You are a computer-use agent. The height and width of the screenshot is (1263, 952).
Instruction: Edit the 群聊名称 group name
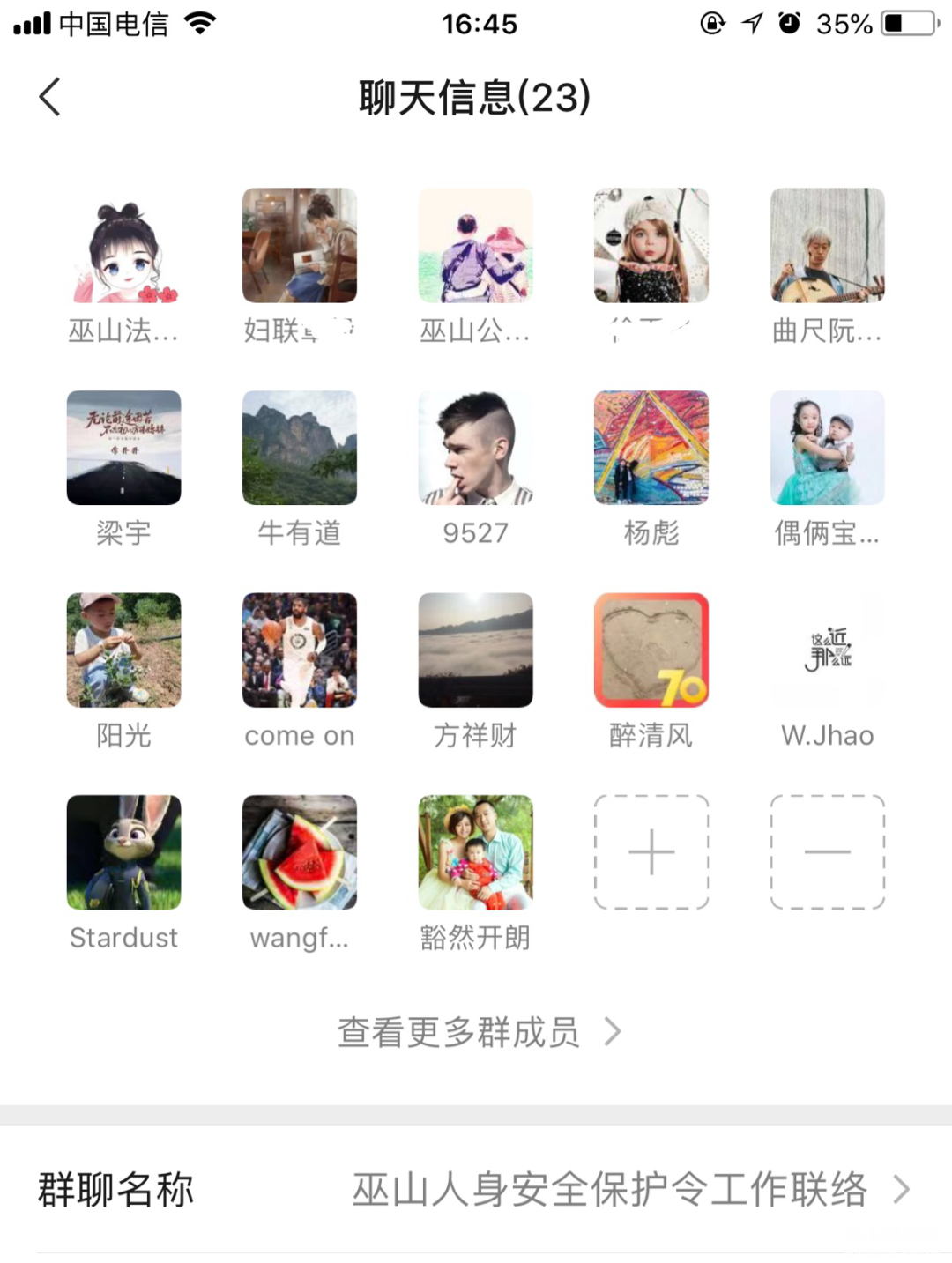click(x=476, y=1189)
